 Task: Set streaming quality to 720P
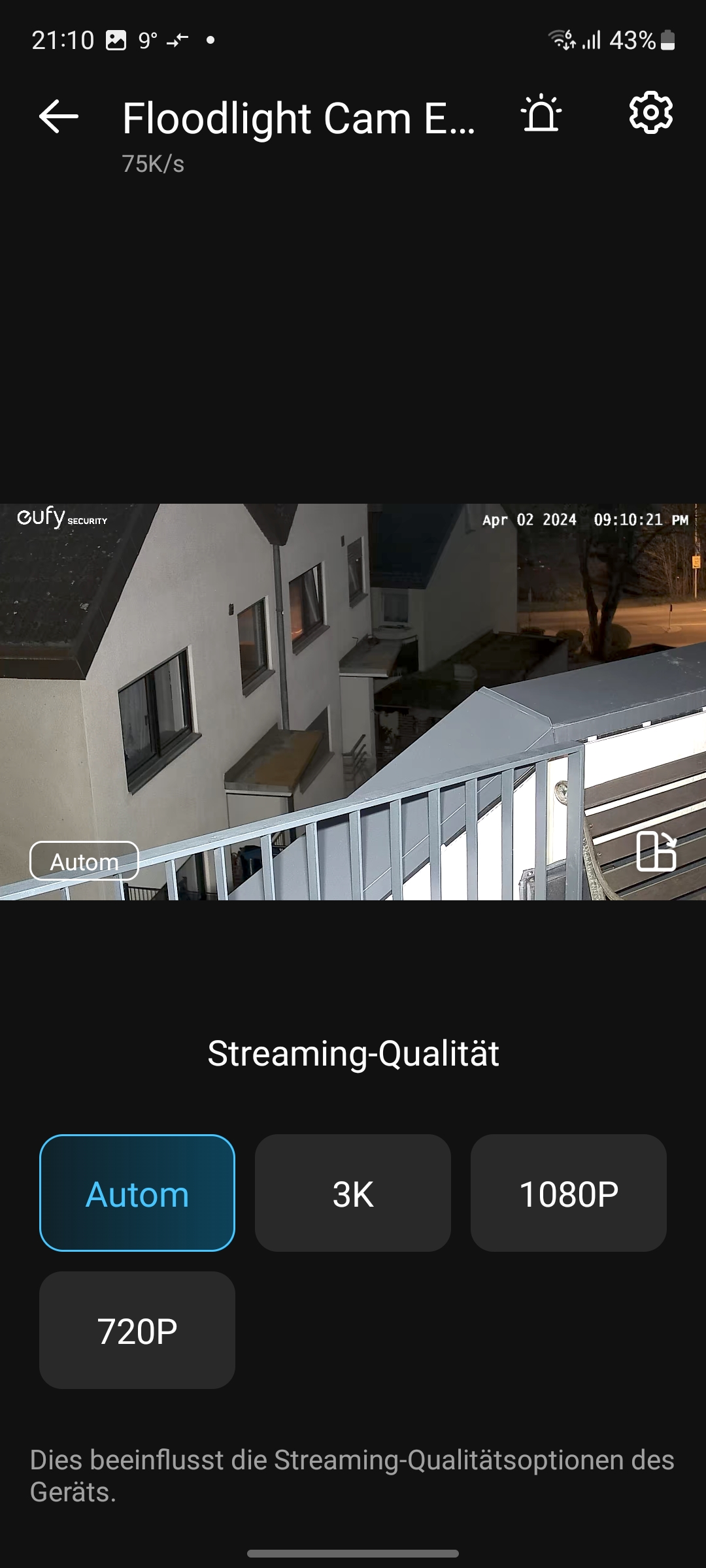coord(137,1330)
